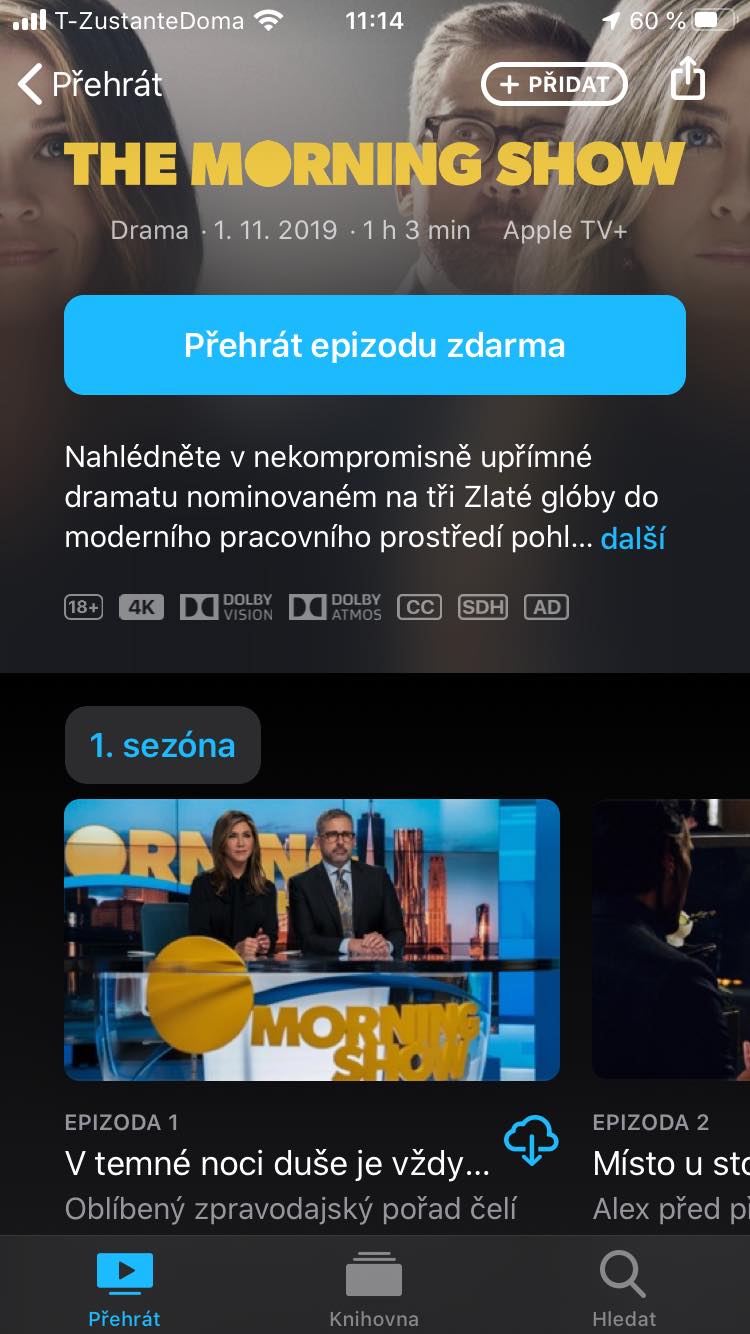Tap Přehrát epizodu zdarma
Screen dimensions: 750x1334
pos(375,345)
